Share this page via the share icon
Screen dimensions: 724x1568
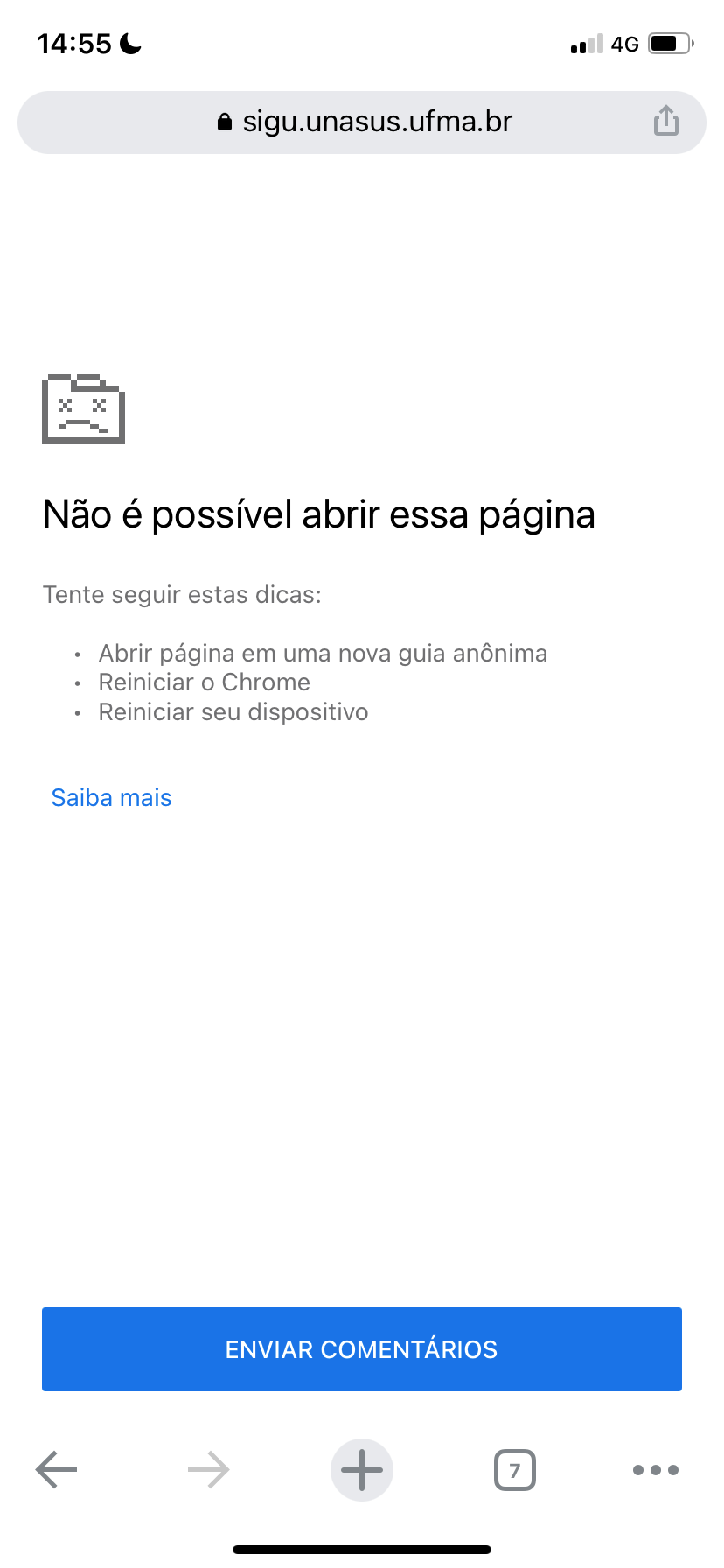coord(665,121)
